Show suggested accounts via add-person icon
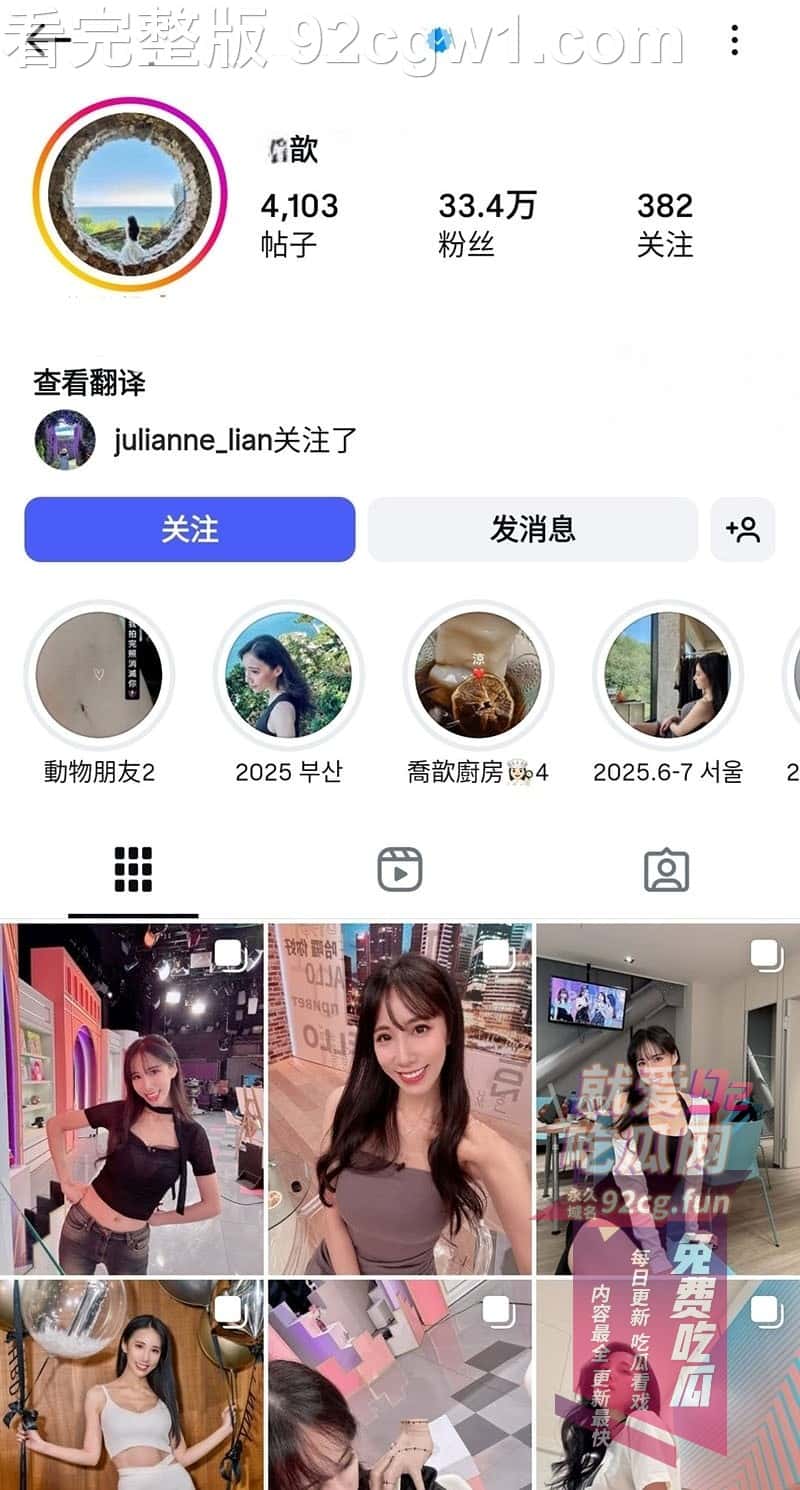Viewport: 800px width, 1490px height. coord(743,529)
